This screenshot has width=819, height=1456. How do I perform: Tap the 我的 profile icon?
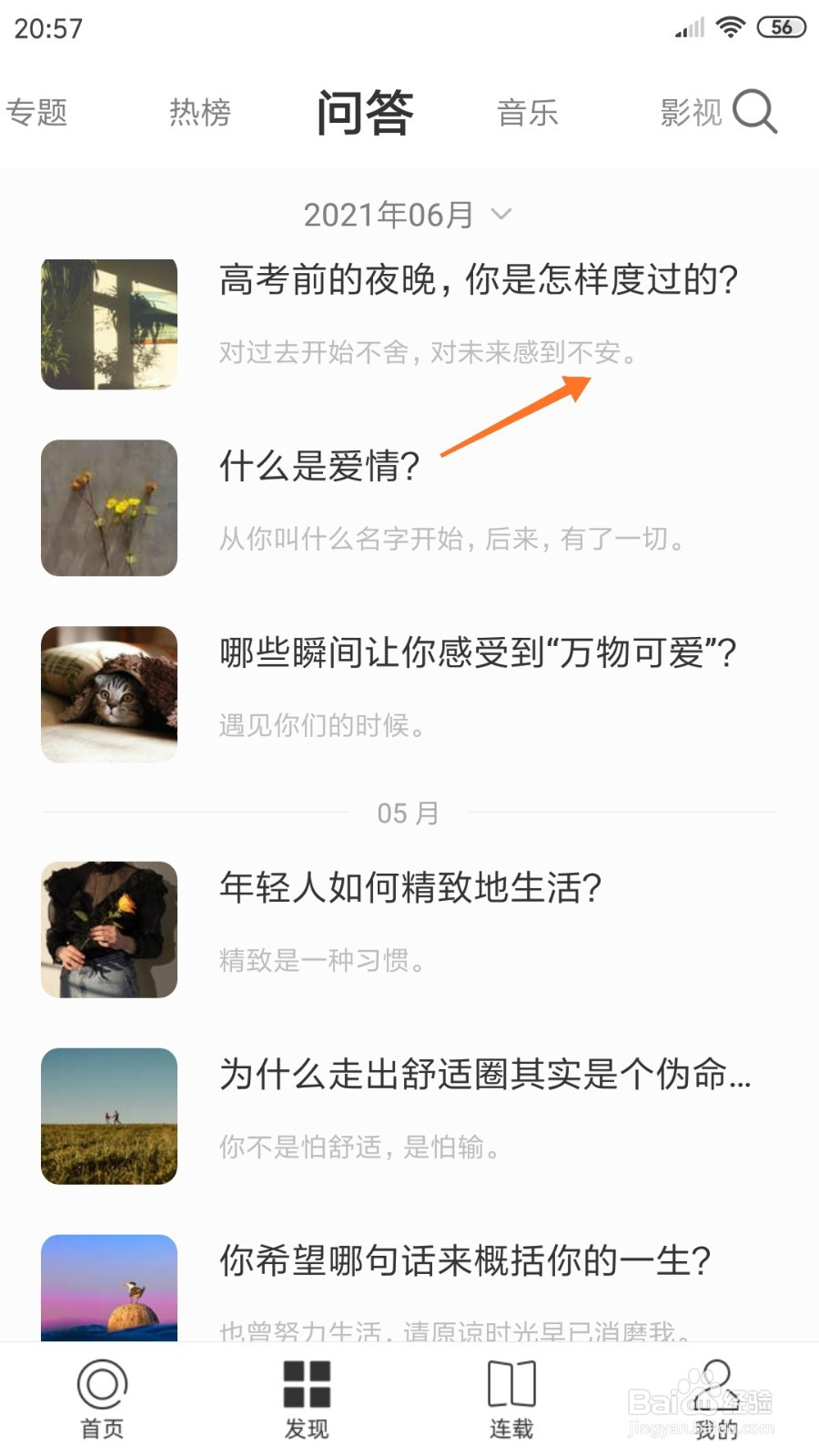(x=716, y=1388)
